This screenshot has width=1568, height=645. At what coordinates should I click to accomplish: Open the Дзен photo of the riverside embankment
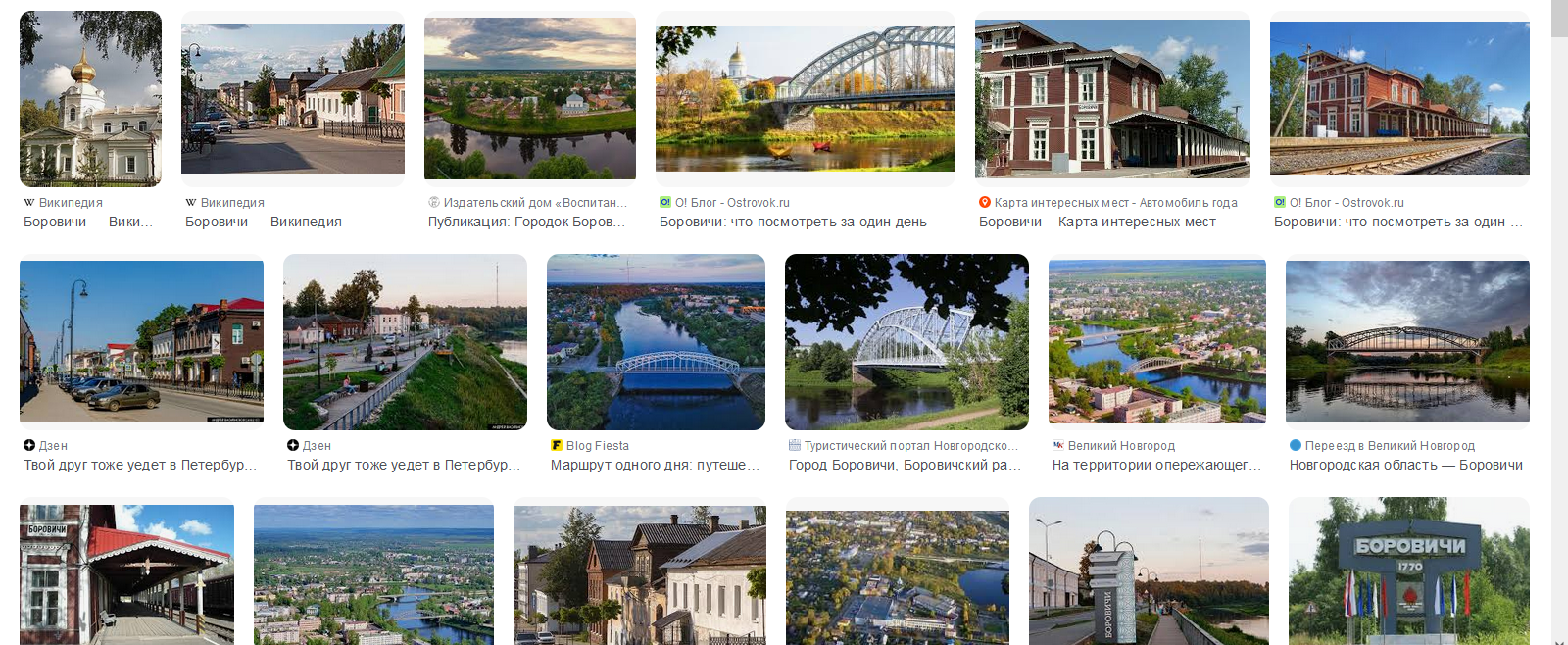coord(405,341)
